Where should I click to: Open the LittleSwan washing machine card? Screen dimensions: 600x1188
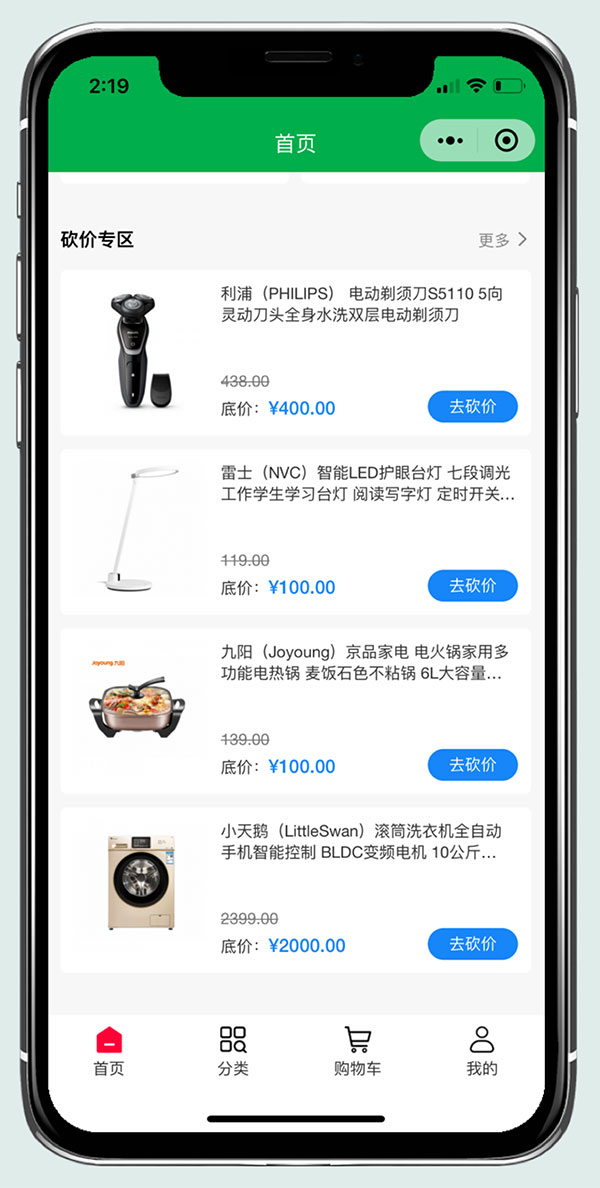pyautogui.click(x=295, y=890)
